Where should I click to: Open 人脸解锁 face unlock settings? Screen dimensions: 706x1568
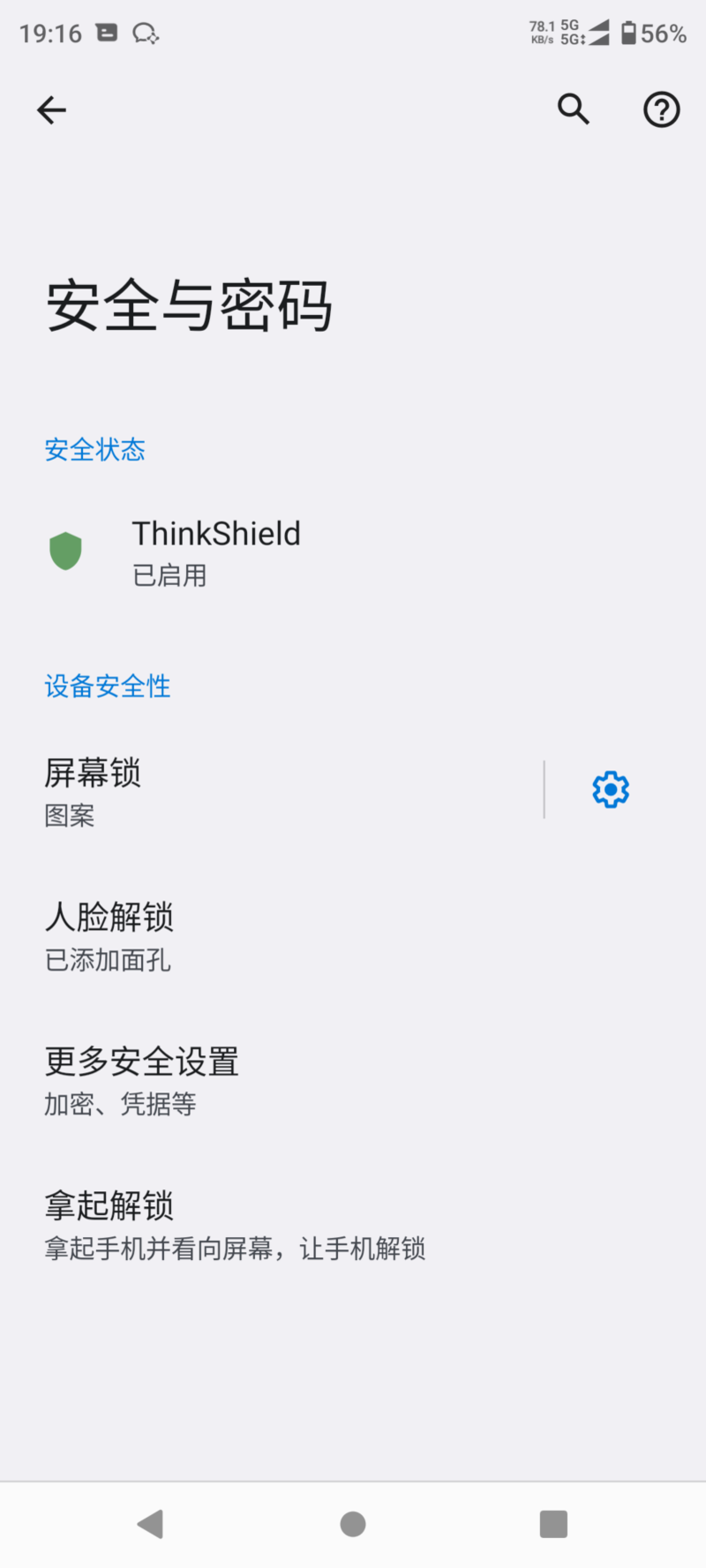tap(265, 936)
